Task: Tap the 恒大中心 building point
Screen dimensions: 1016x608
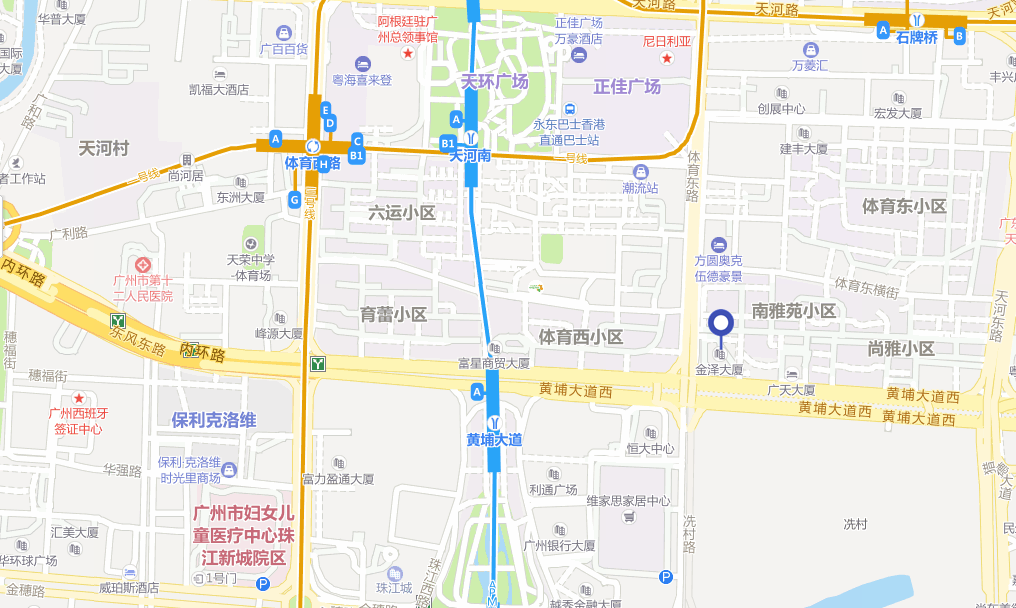Action: pos(651,433)
